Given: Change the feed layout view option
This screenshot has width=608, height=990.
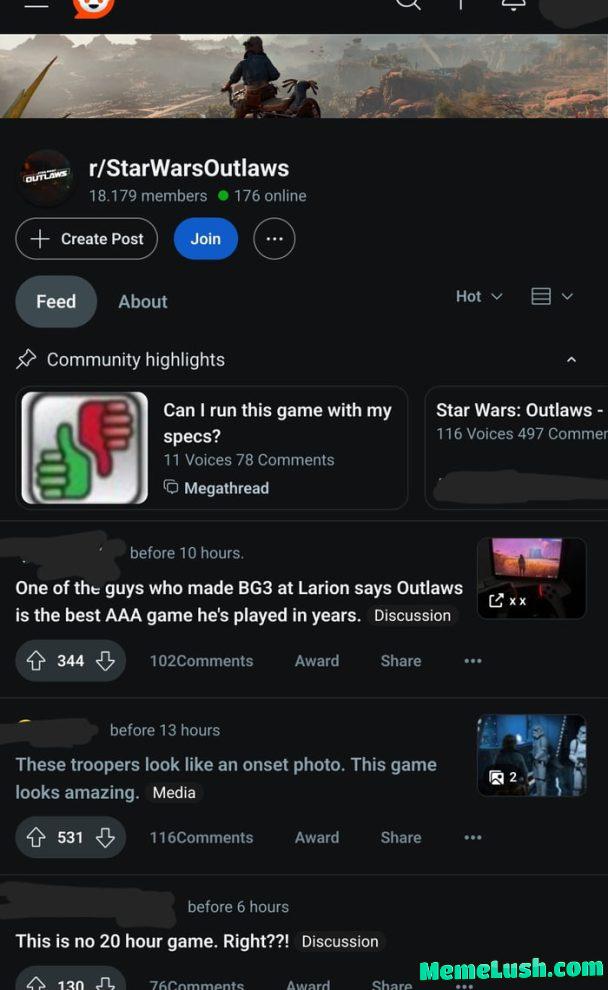Looking at the screenshot, I should pos(551,297).
